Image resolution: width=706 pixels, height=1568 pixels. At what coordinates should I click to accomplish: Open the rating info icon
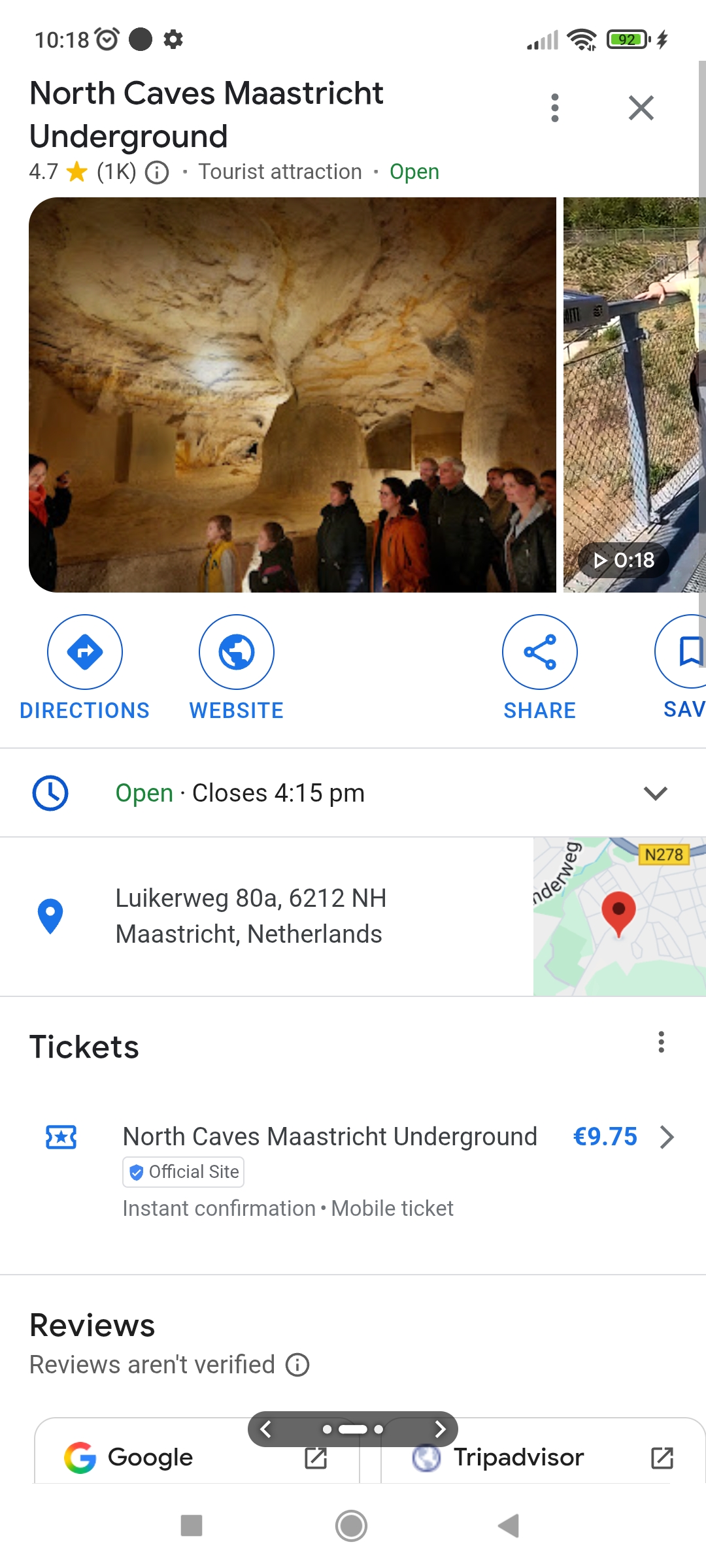[157, 172]
